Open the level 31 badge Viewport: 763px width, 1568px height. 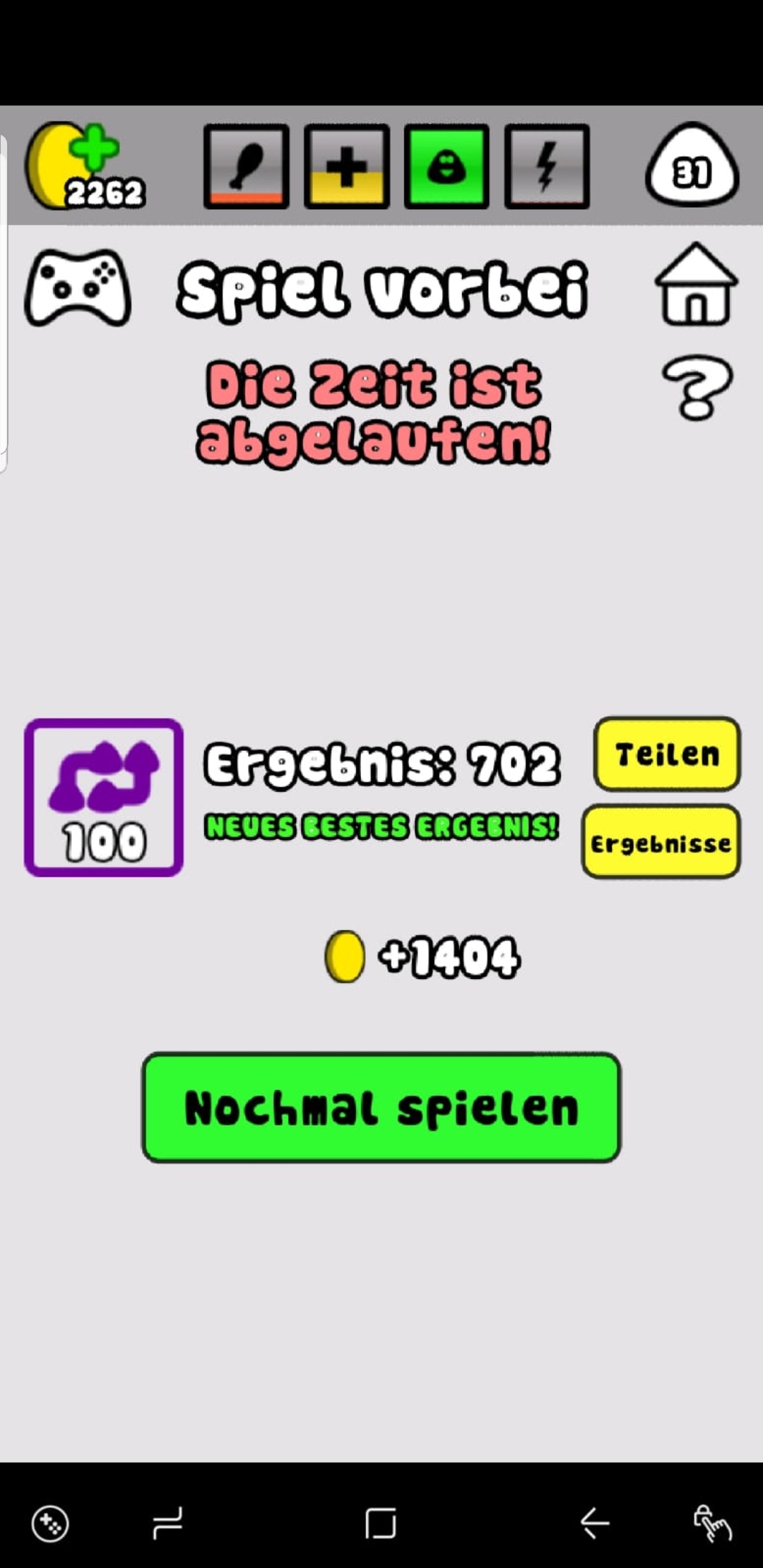coord(692,167)
